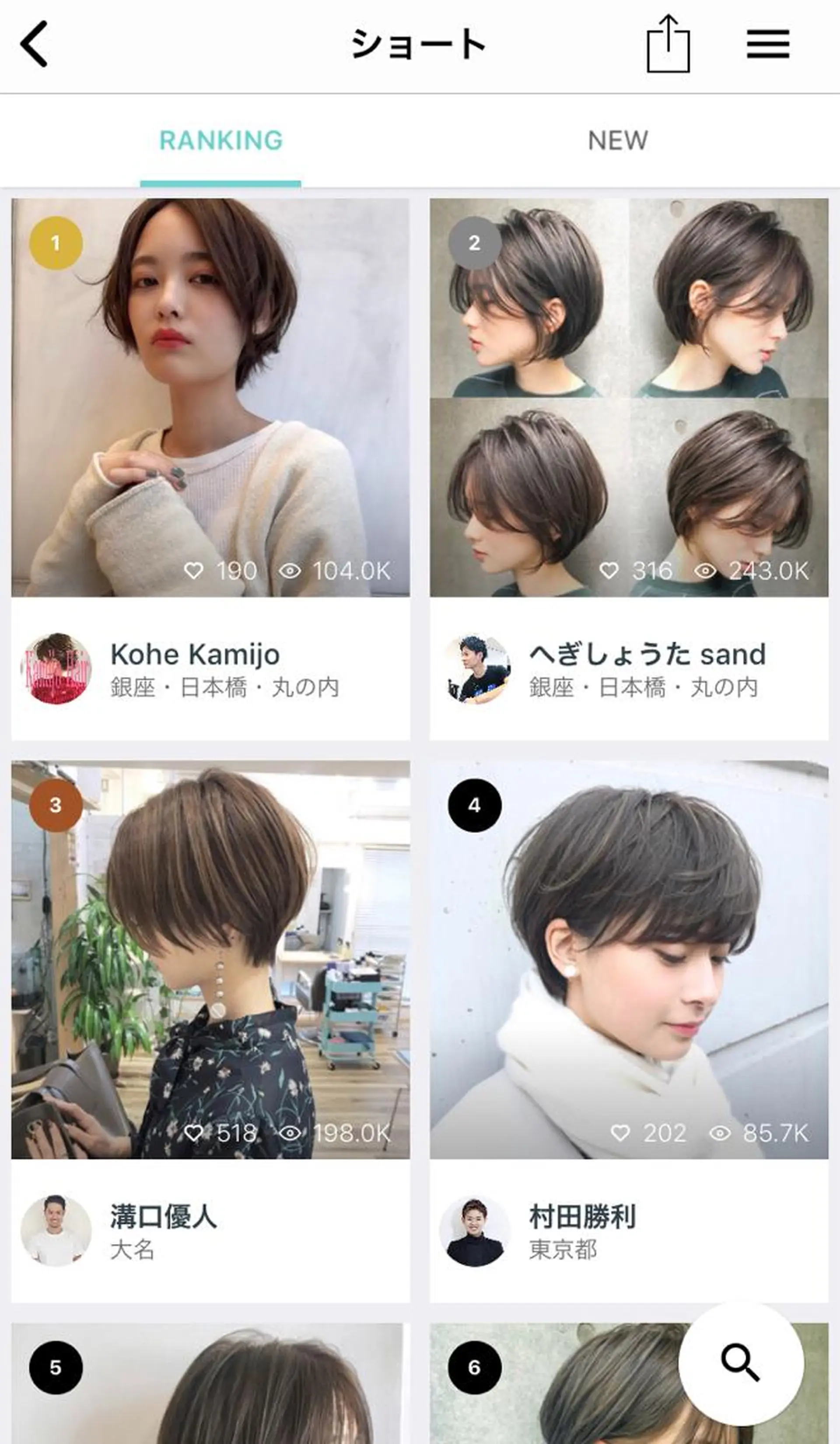Tap the eye view-count icon on ranking 2 photo
Screen dimensions: 840x1444
coord(706,570)
